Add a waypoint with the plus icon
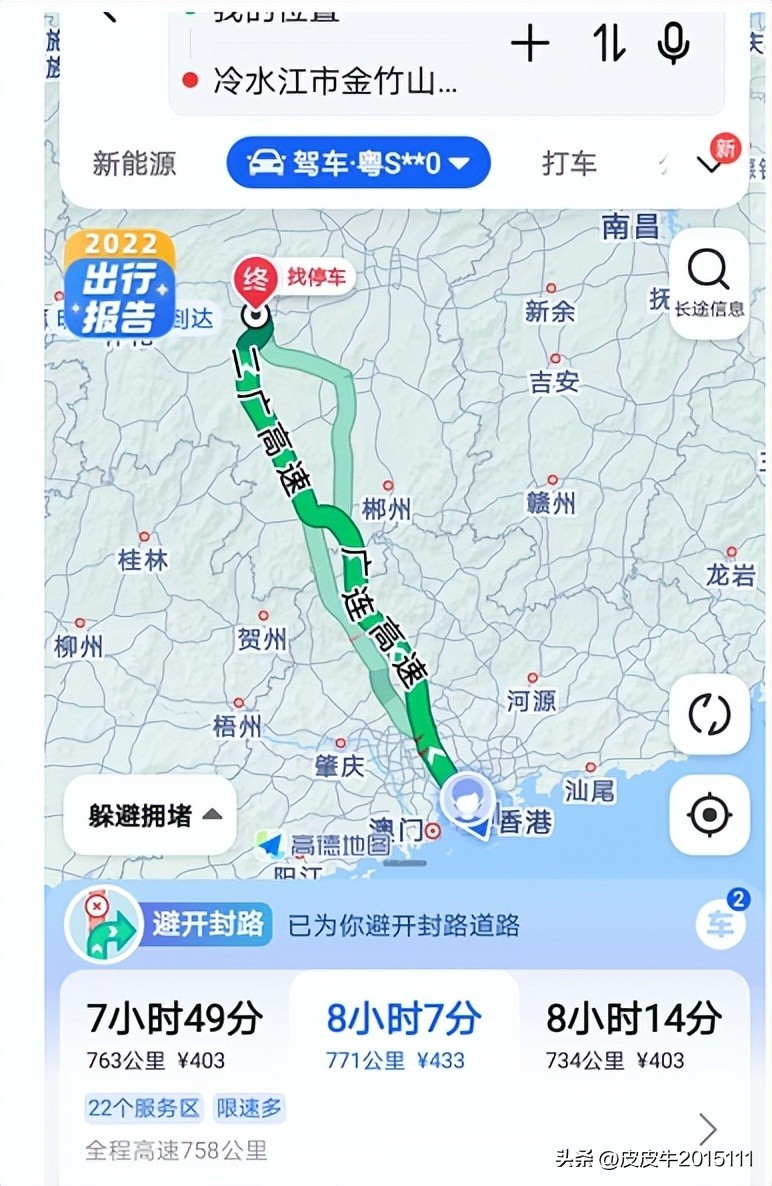Screen dimensions: 772x1186 [531, 44]
